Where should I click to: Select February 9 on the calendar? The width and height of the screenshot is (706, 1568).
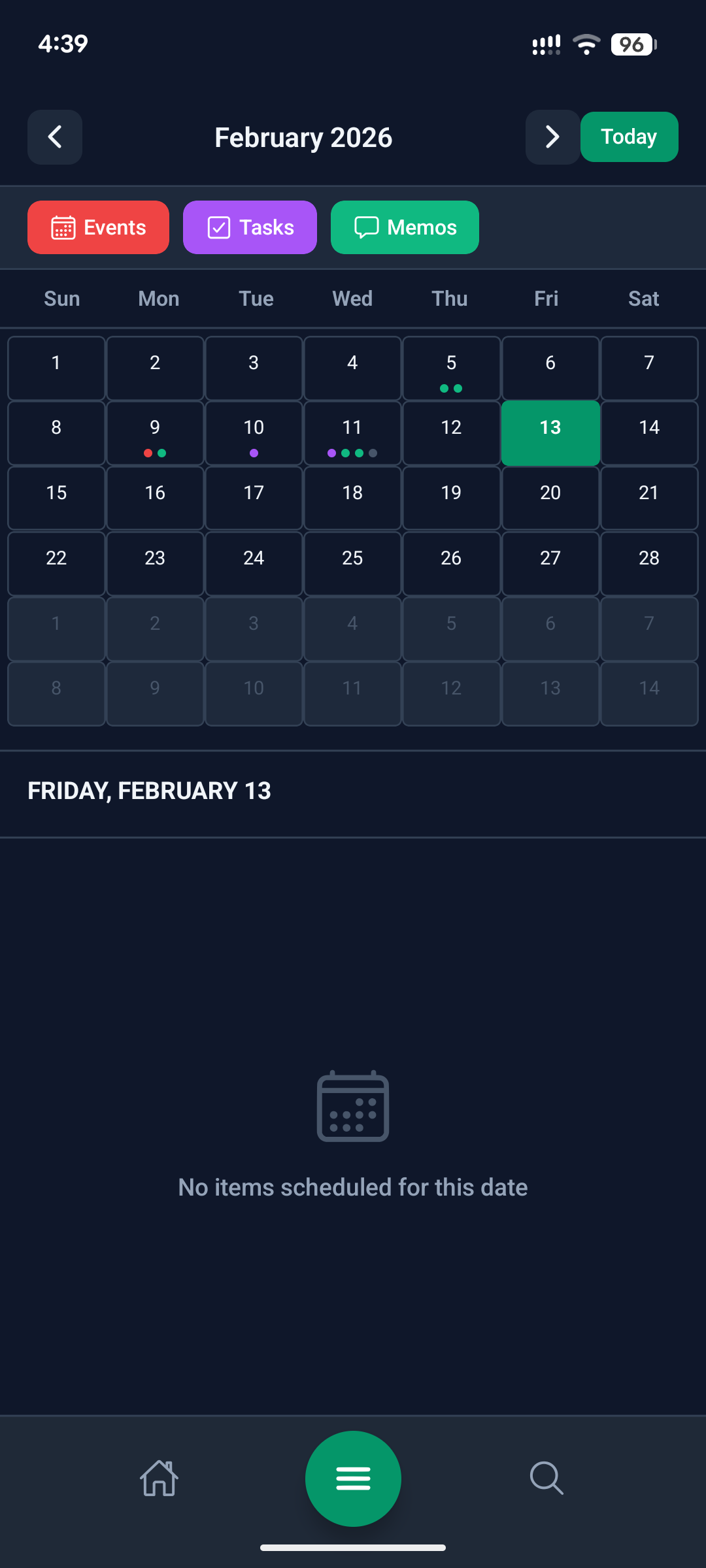pos(155,433)
